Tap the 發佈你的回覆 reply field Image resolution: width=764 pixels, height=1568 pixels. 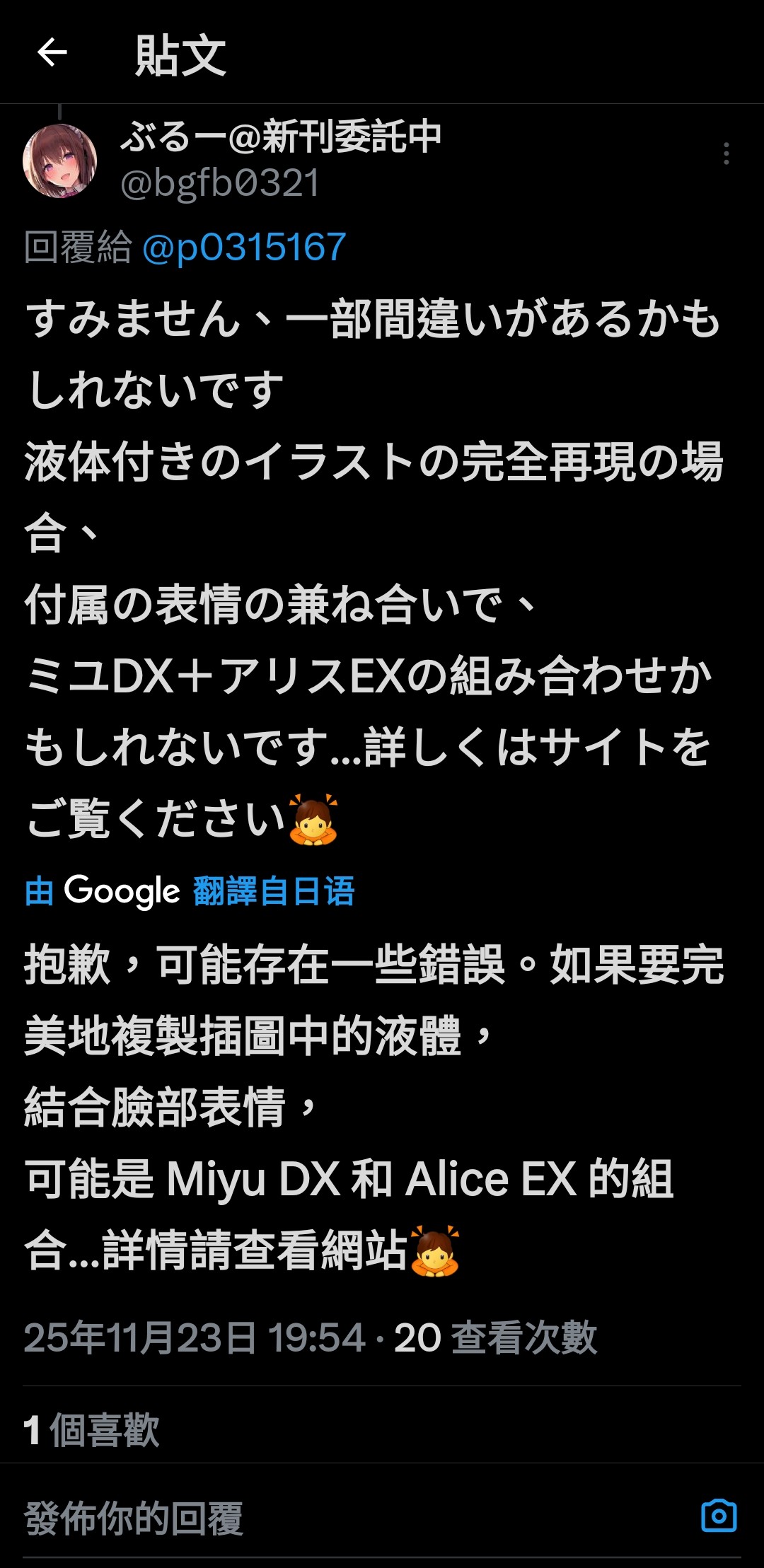(134, 1518)
